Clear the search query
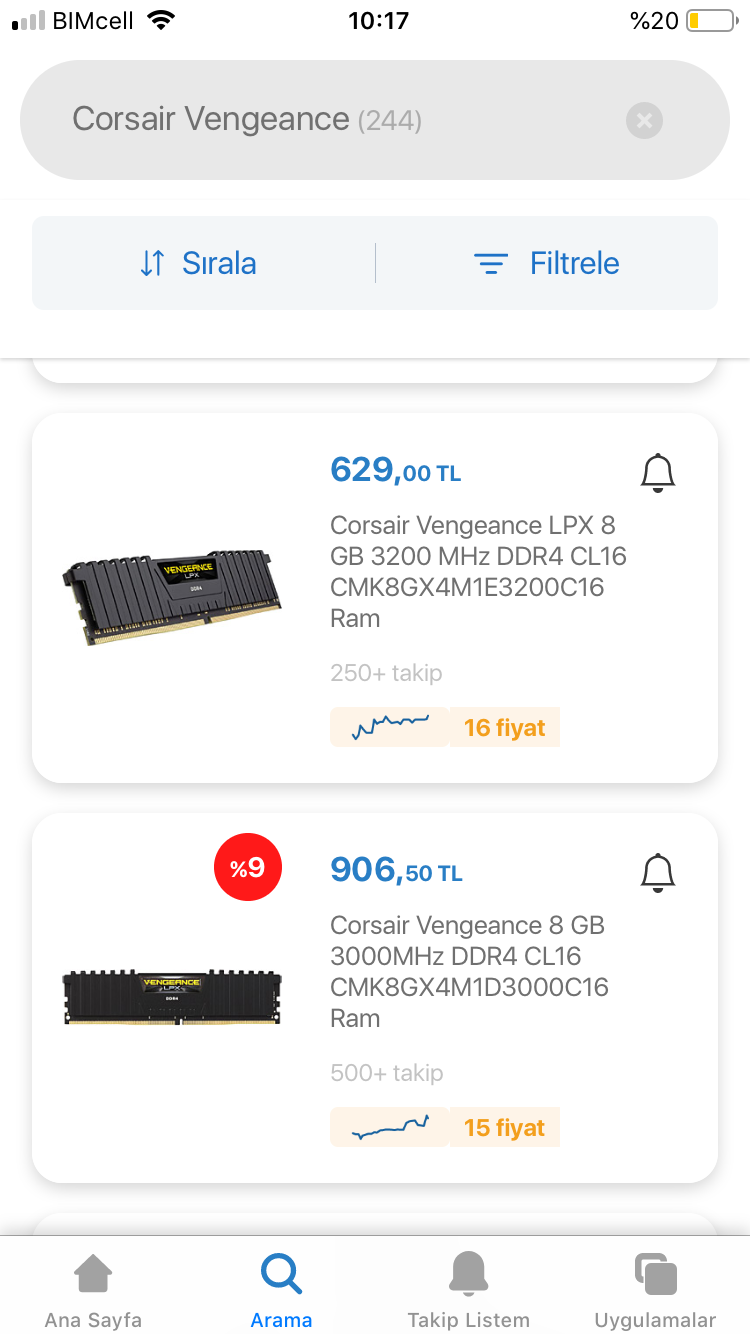This screenshot has height=1334, width=750. pyautogui.click(x=644, y=121)
